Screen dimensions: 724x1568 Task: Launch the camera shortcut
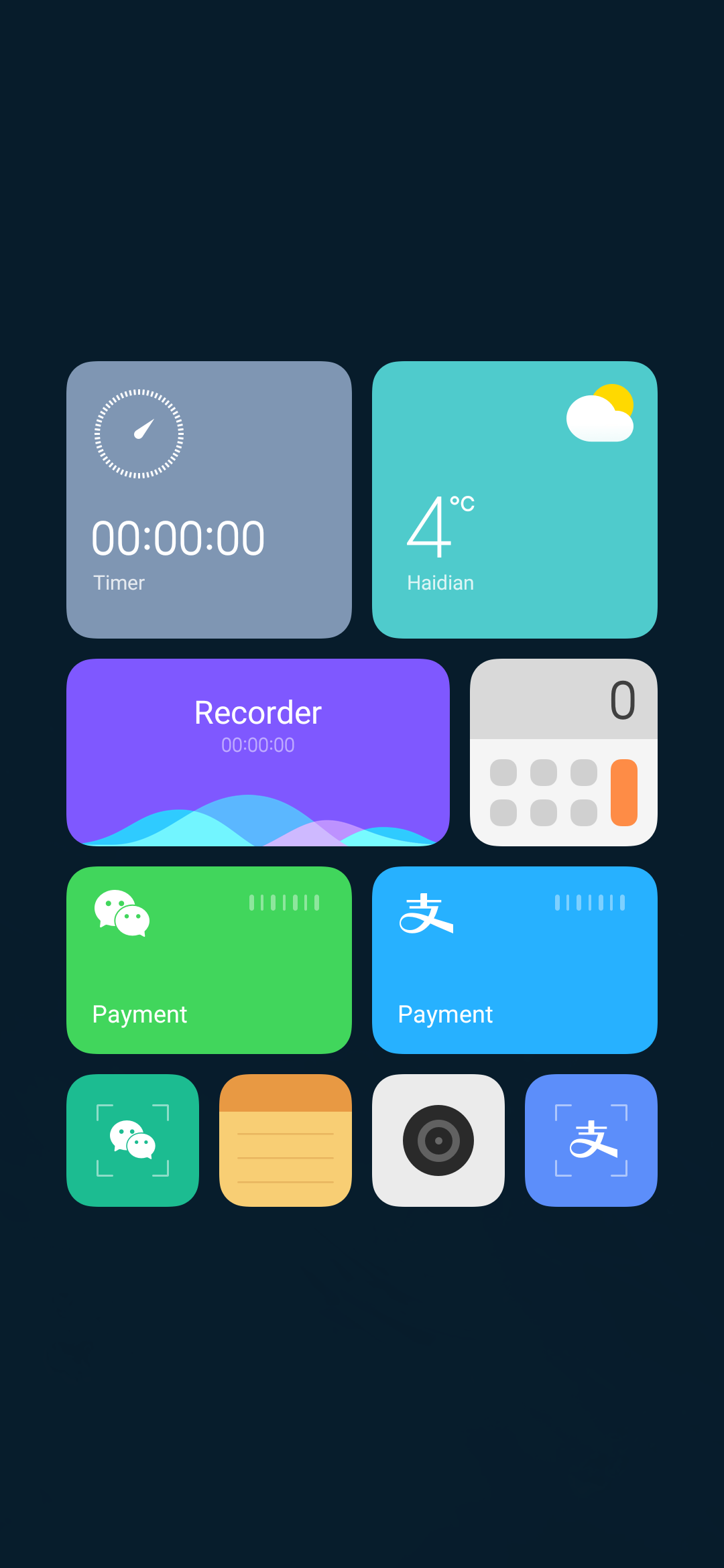pyautogui.click(x=438, y=1140)
